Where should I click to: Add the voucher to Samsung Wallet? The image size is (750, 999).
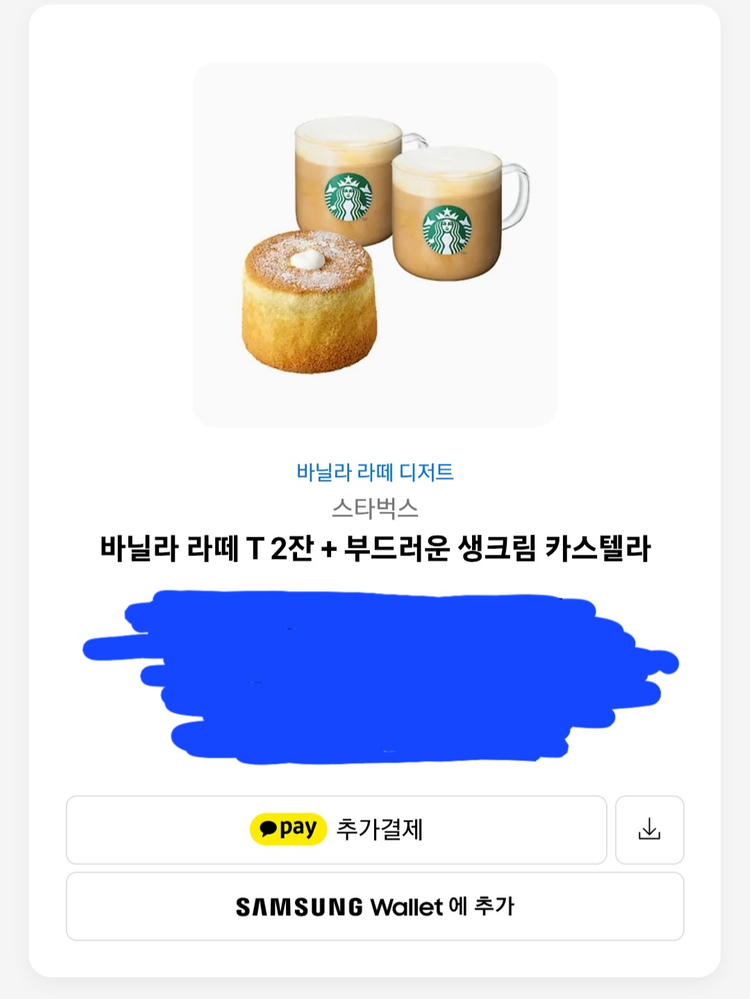375,907
